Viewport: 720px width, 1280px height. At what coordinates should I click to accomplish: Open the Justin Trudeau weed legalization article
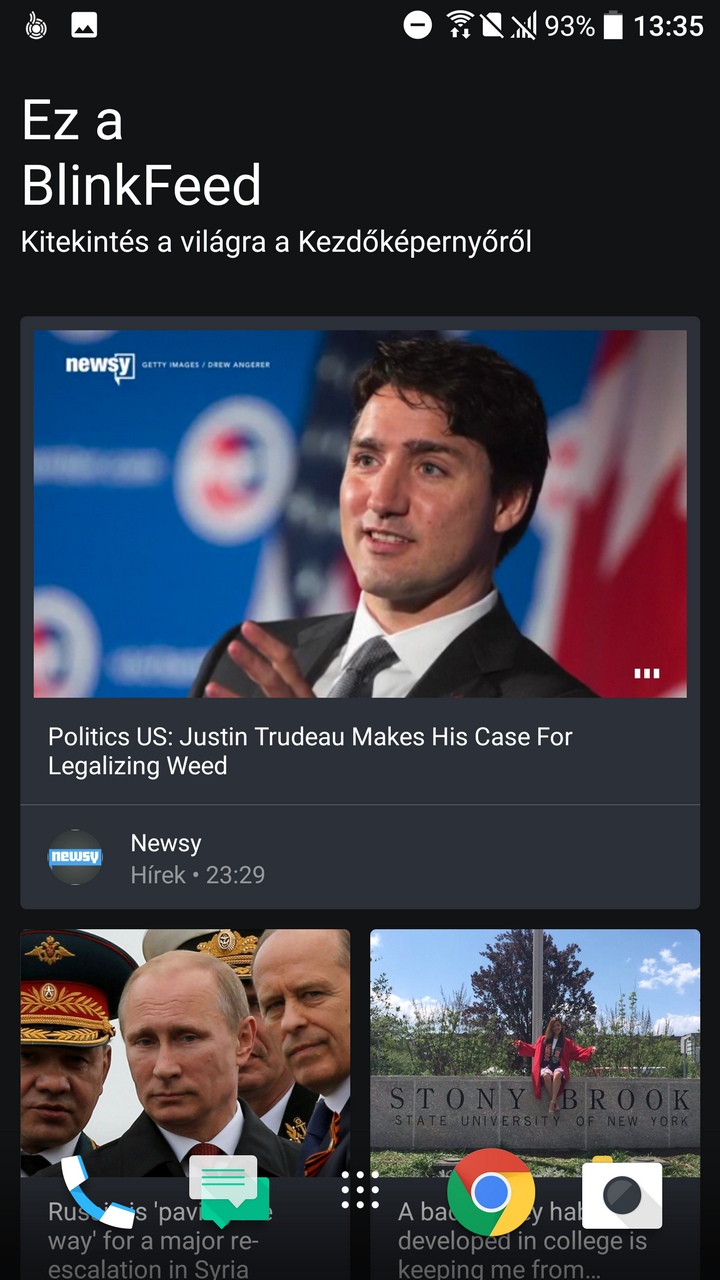pyautogui.click(x=310, y=751)
